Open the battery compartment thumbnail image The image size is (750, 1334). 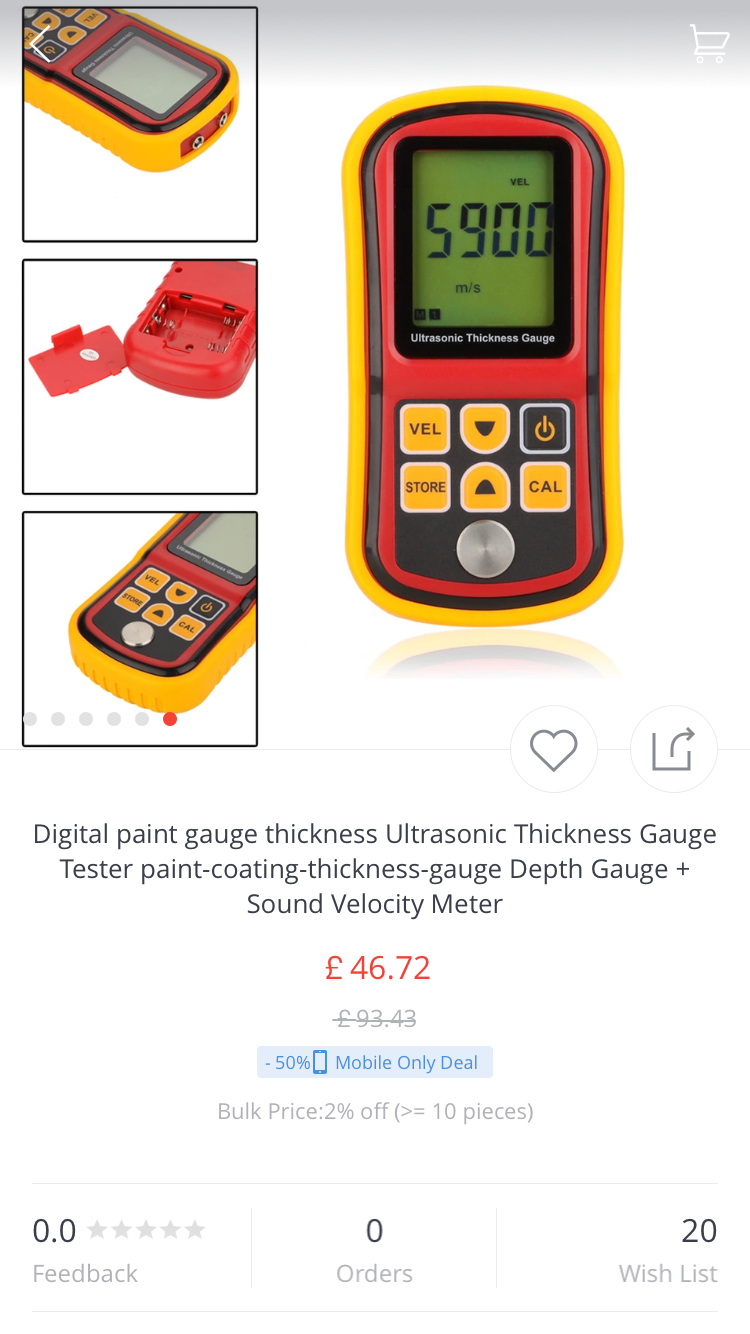coord(139,376)
